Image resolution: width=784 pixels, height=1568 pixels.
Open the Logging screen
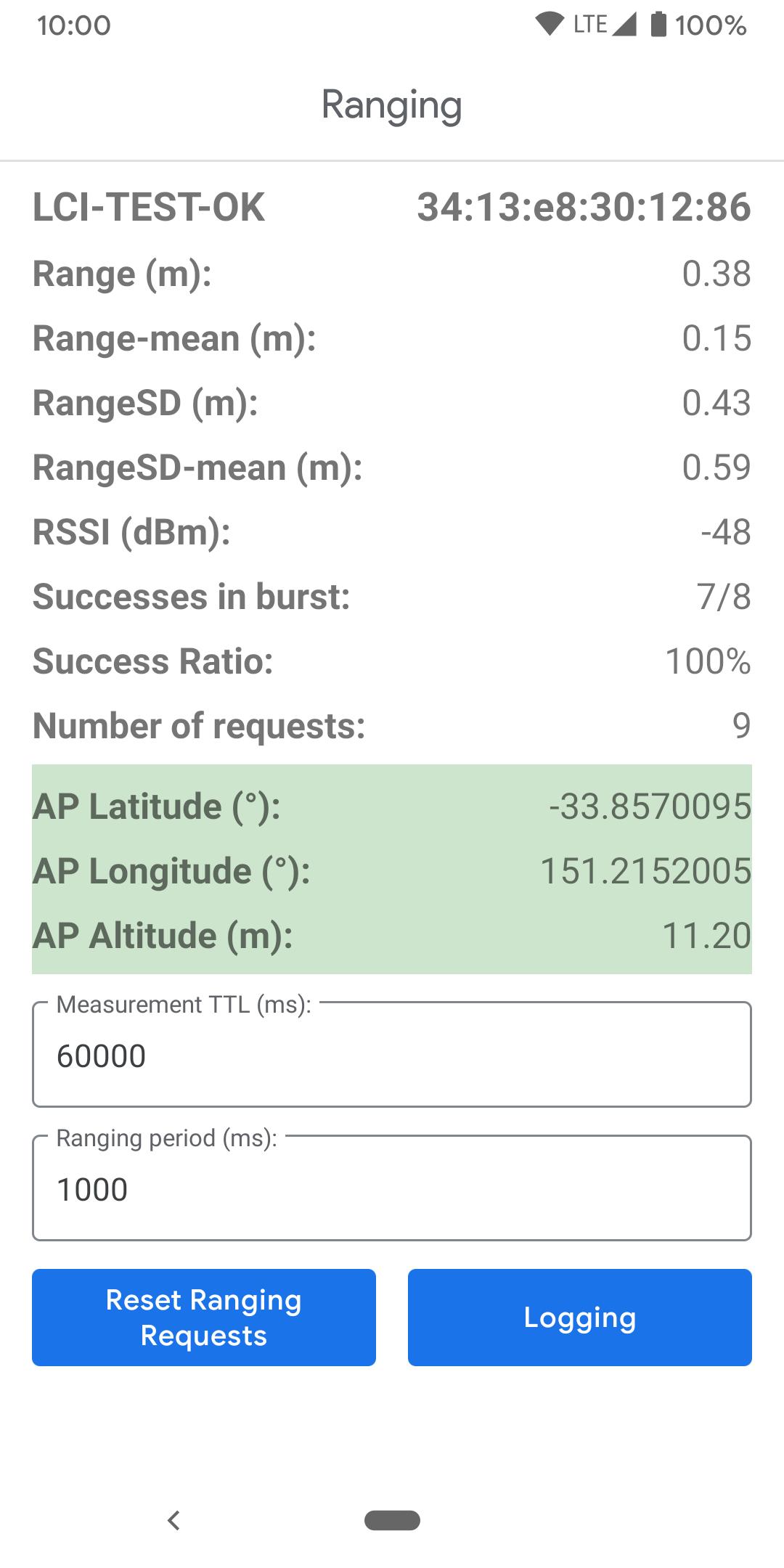click(x=580, y=1318)
